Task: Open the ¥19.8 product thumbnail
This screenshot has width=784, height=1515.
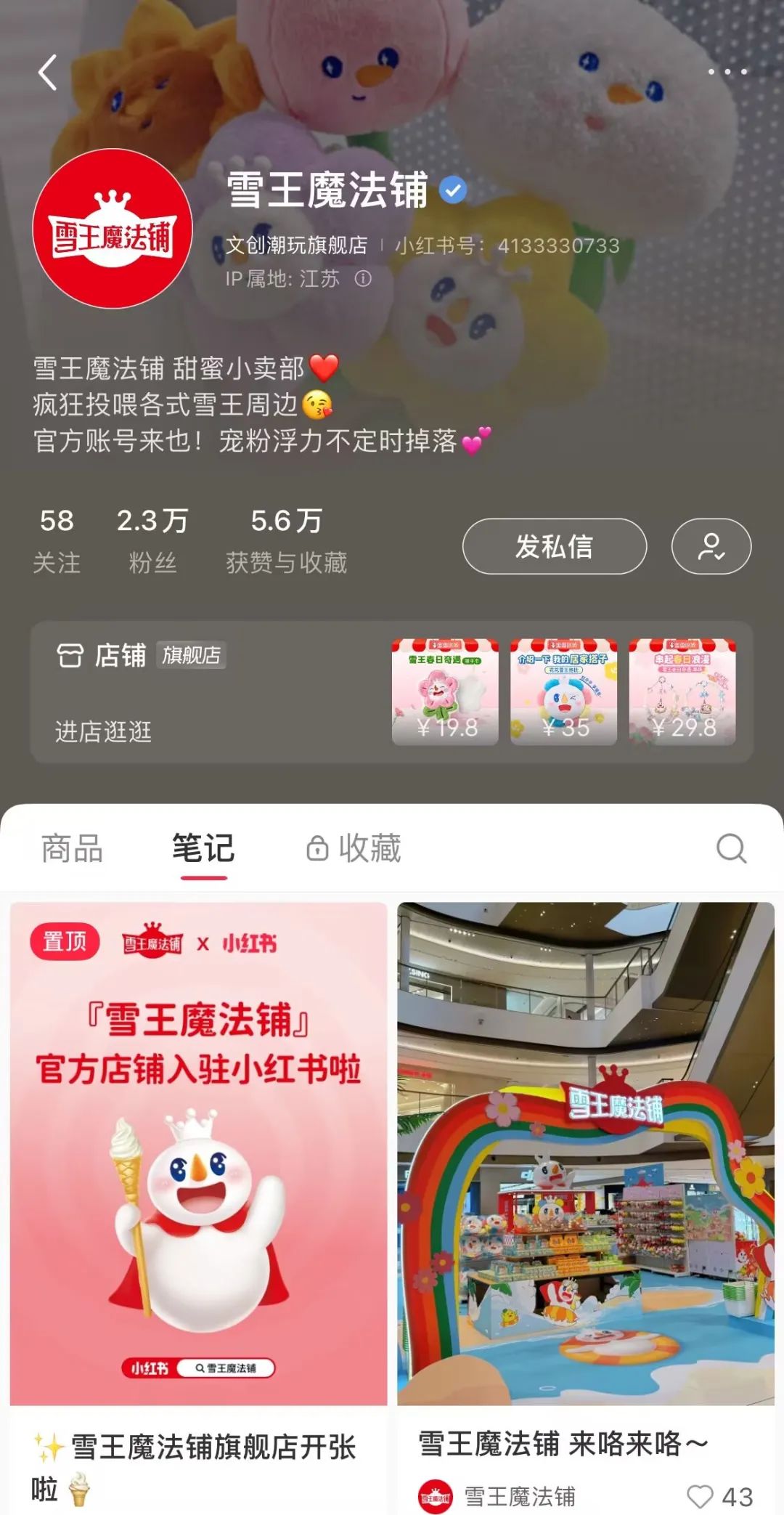Action: click(445, 691)
